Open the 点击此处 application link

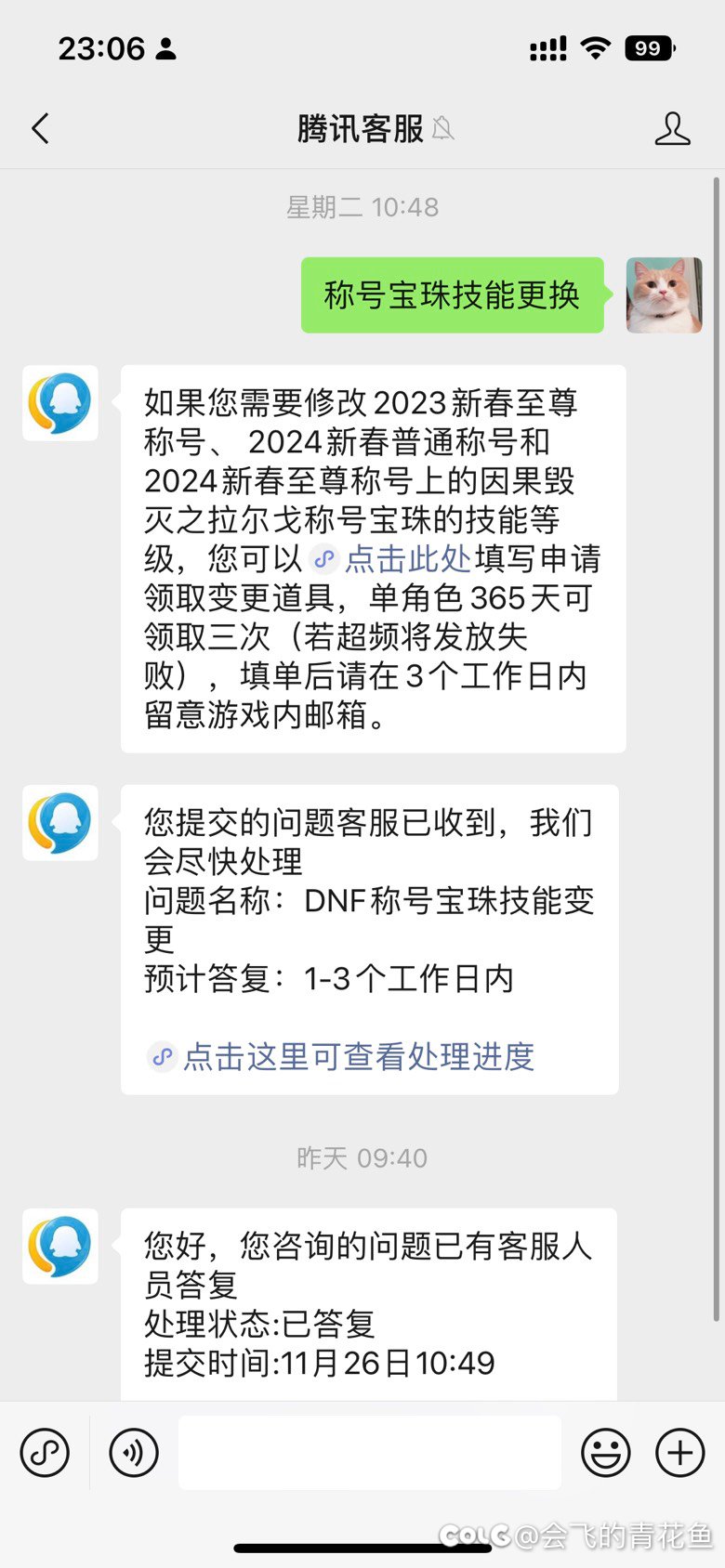[x=407, y=559]
